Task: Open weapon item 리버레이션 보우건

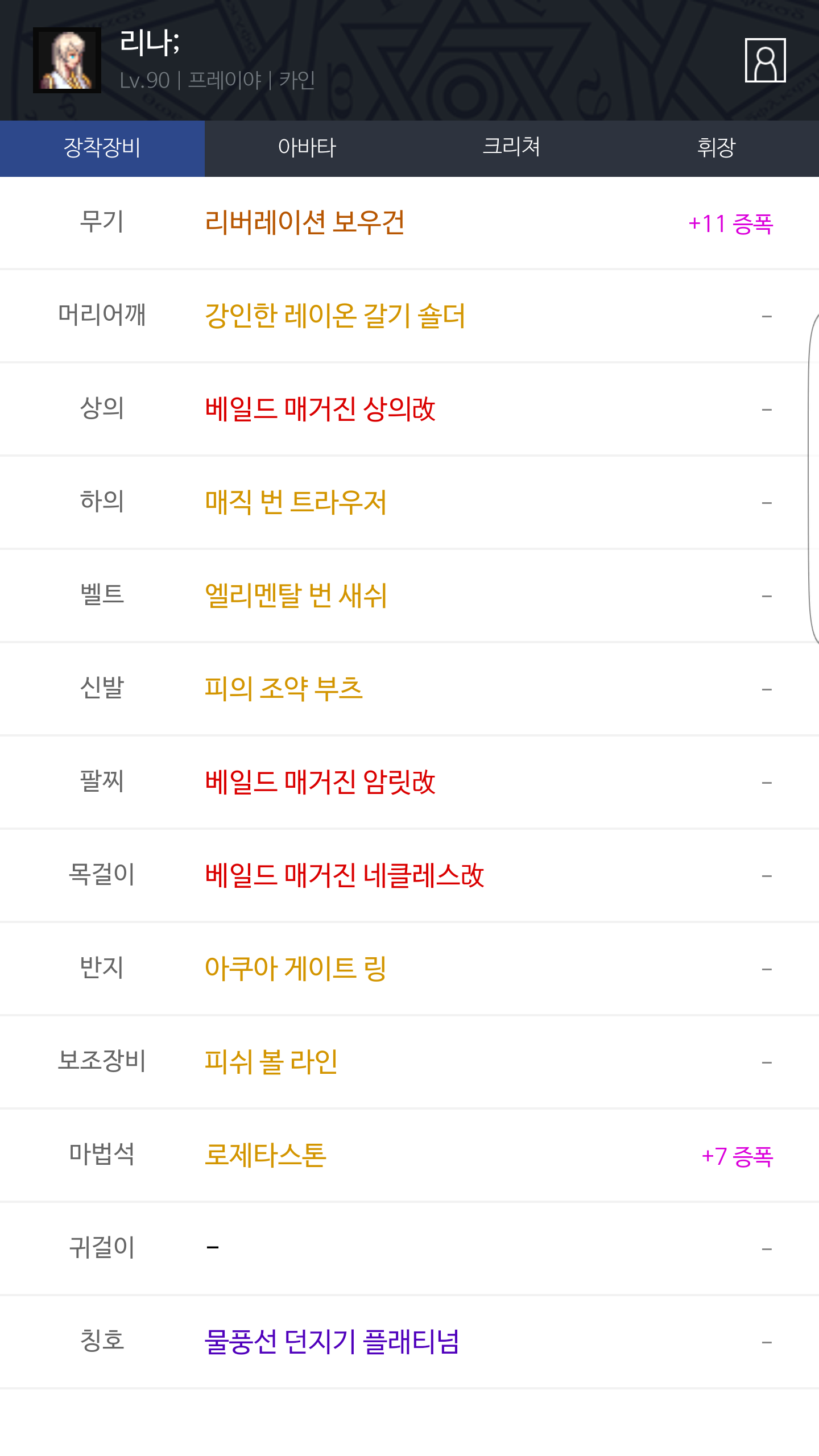Action: click(305, 222)
